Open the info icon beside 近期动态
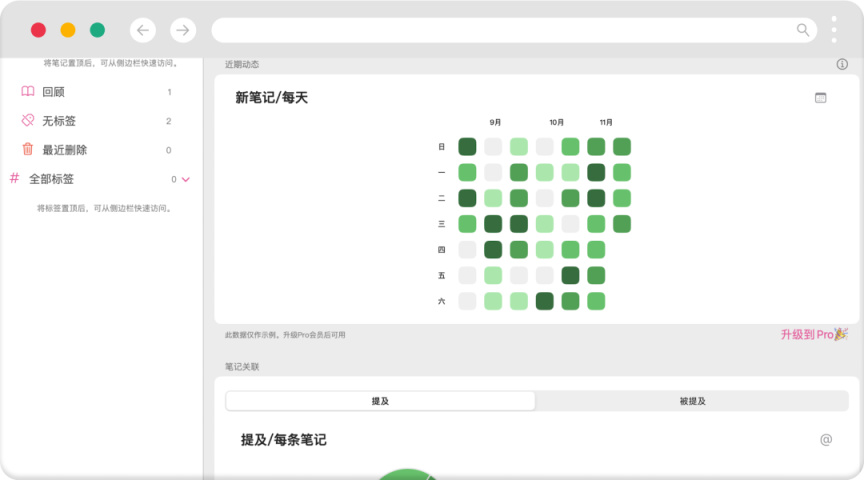 tap(842, 64)
